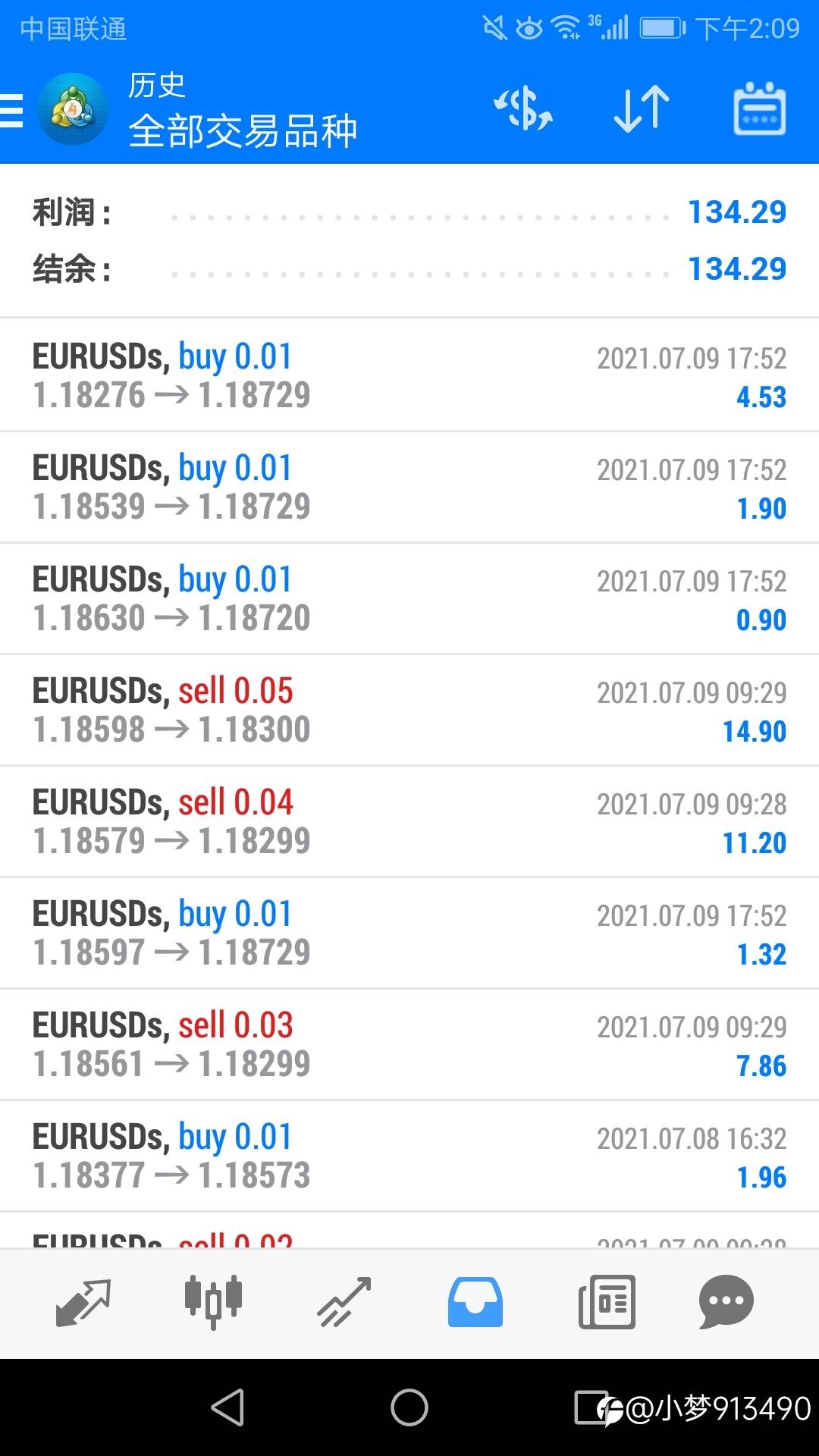Go back with the system back button
Screen dimensions: 819x1456
[227, 1408]
